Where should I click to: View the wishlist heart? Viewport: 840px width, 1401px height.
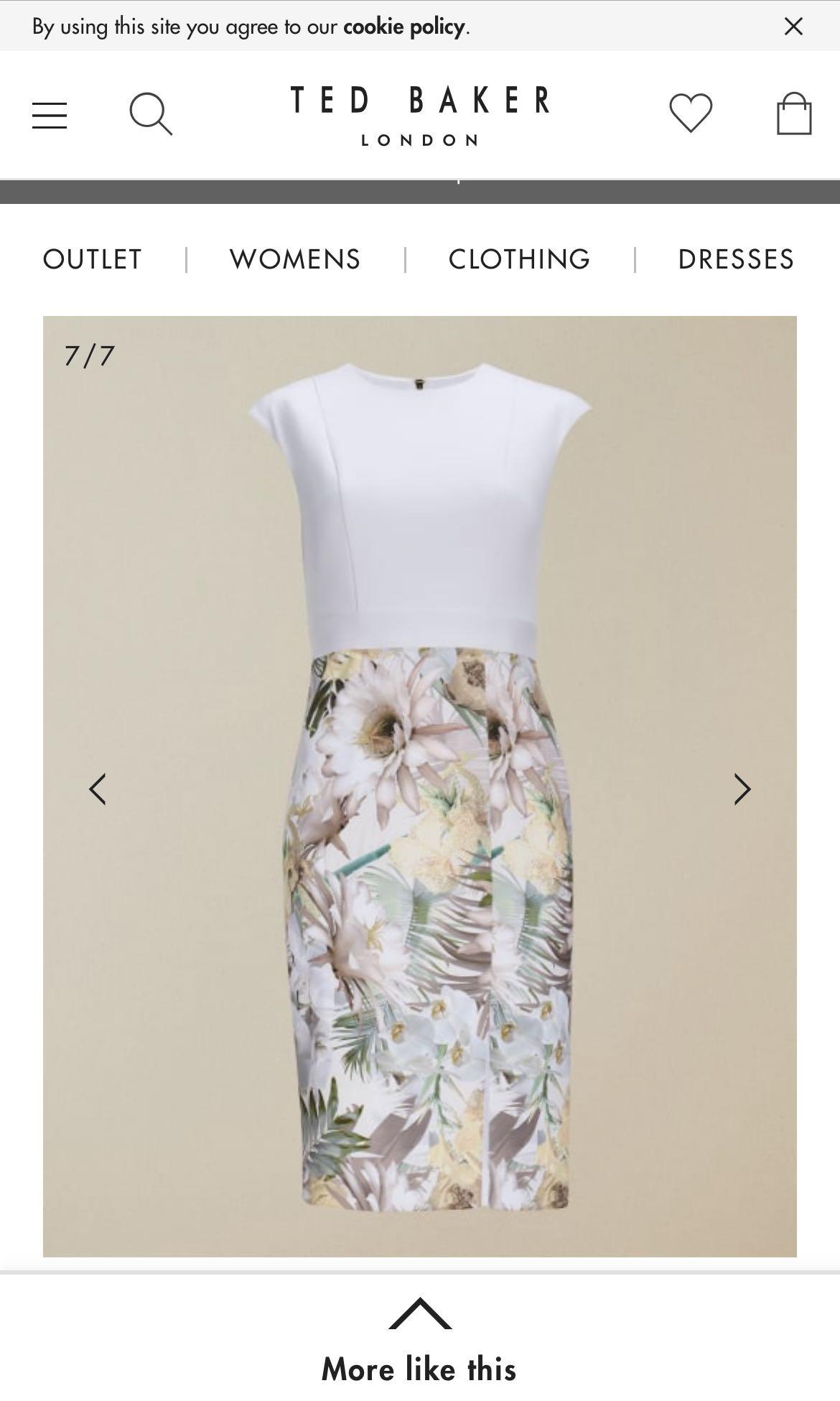point(691,113)
